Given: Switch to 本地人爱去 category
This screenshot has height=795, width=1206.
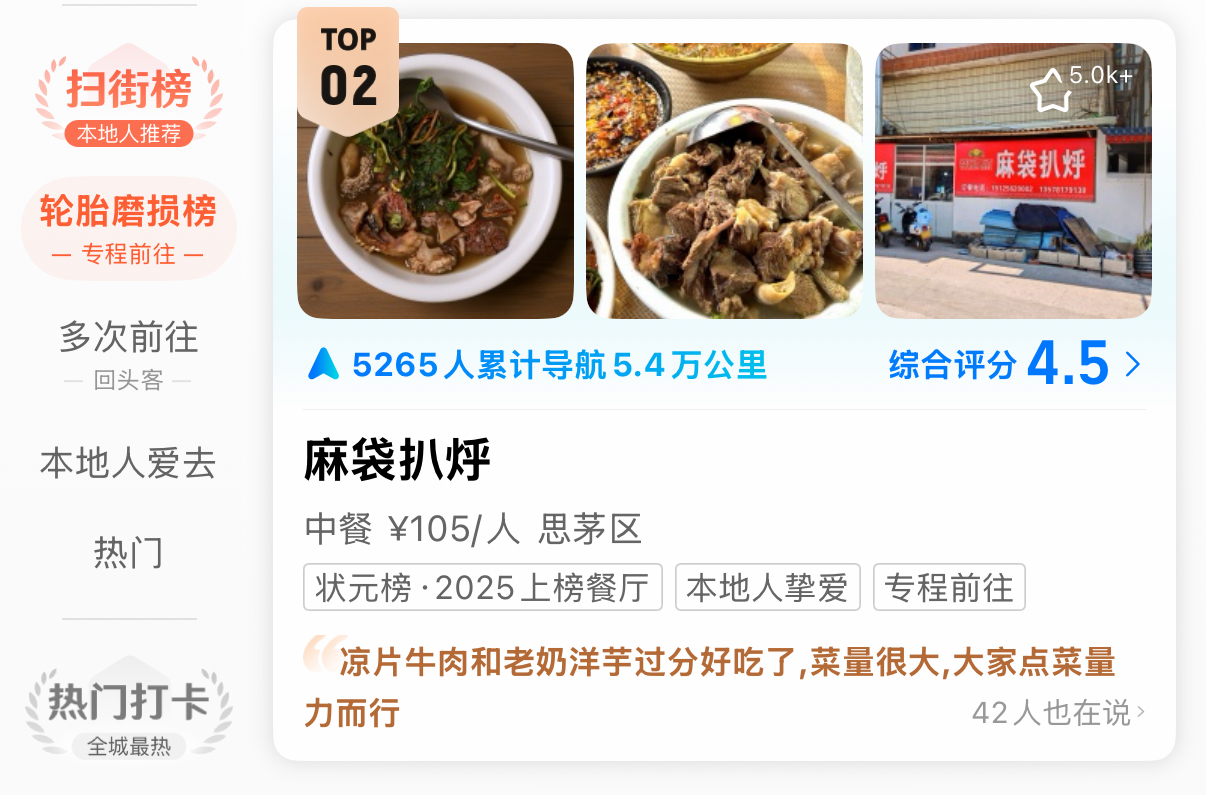Looking at the screenshot, I should tap(129, 464).
